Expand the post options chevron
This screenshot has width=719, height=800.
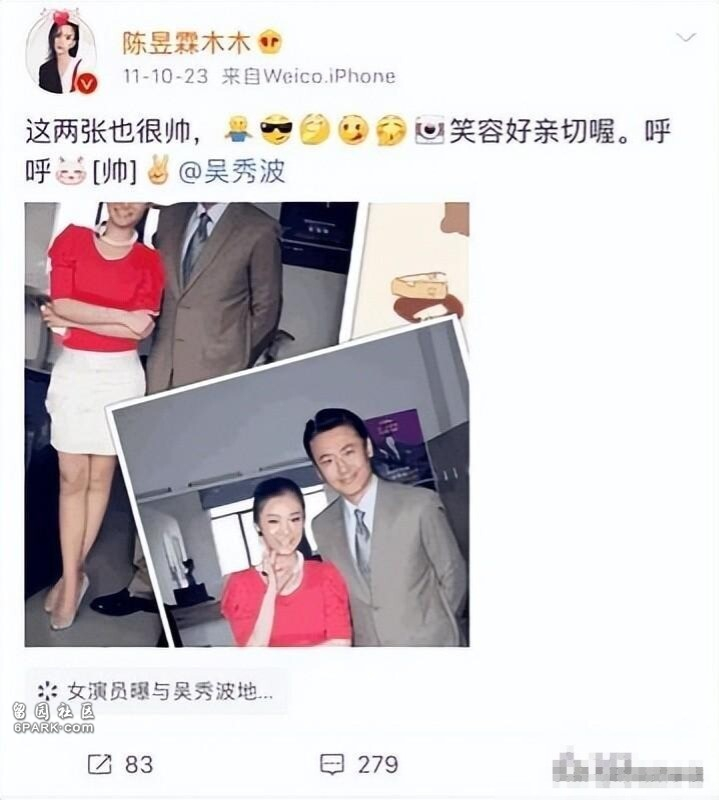coord(686,38)
